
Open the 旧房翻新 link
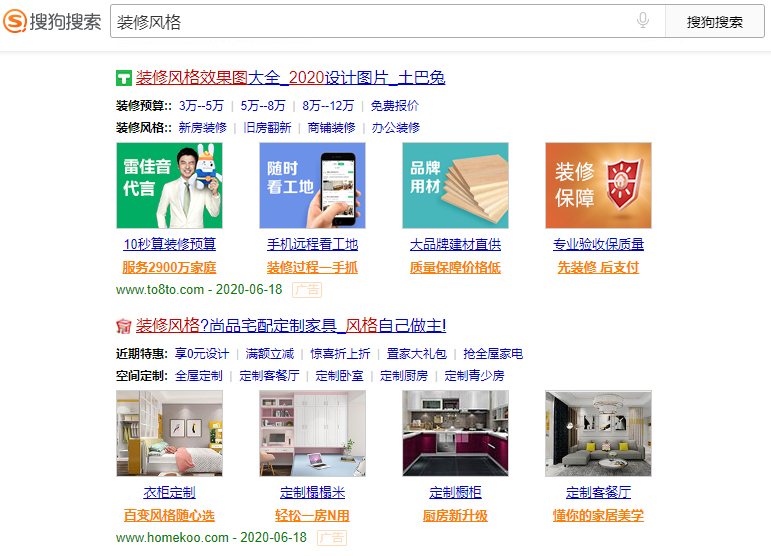click(267, 127)
